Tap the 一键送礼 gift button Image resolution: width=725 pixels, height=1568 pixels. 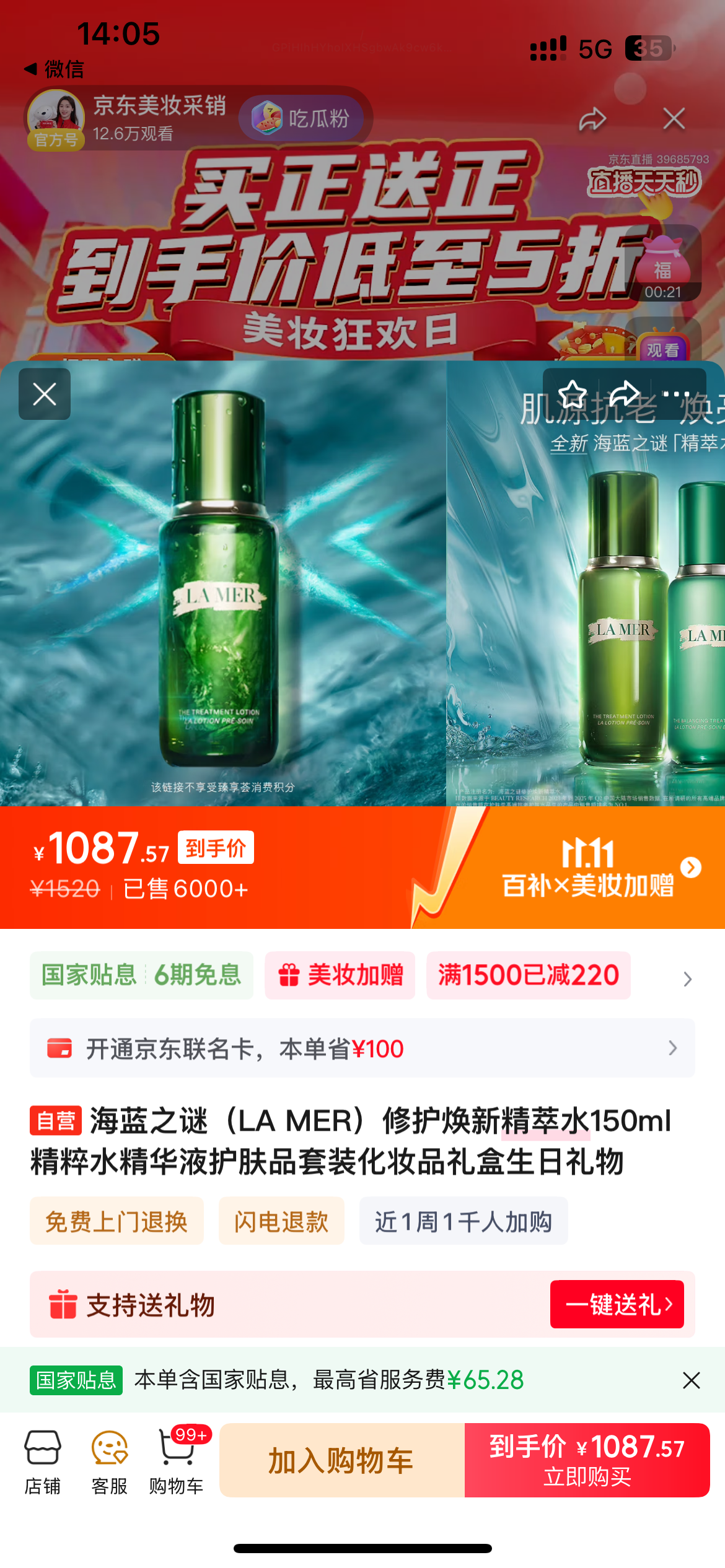tap(617, 1304)
